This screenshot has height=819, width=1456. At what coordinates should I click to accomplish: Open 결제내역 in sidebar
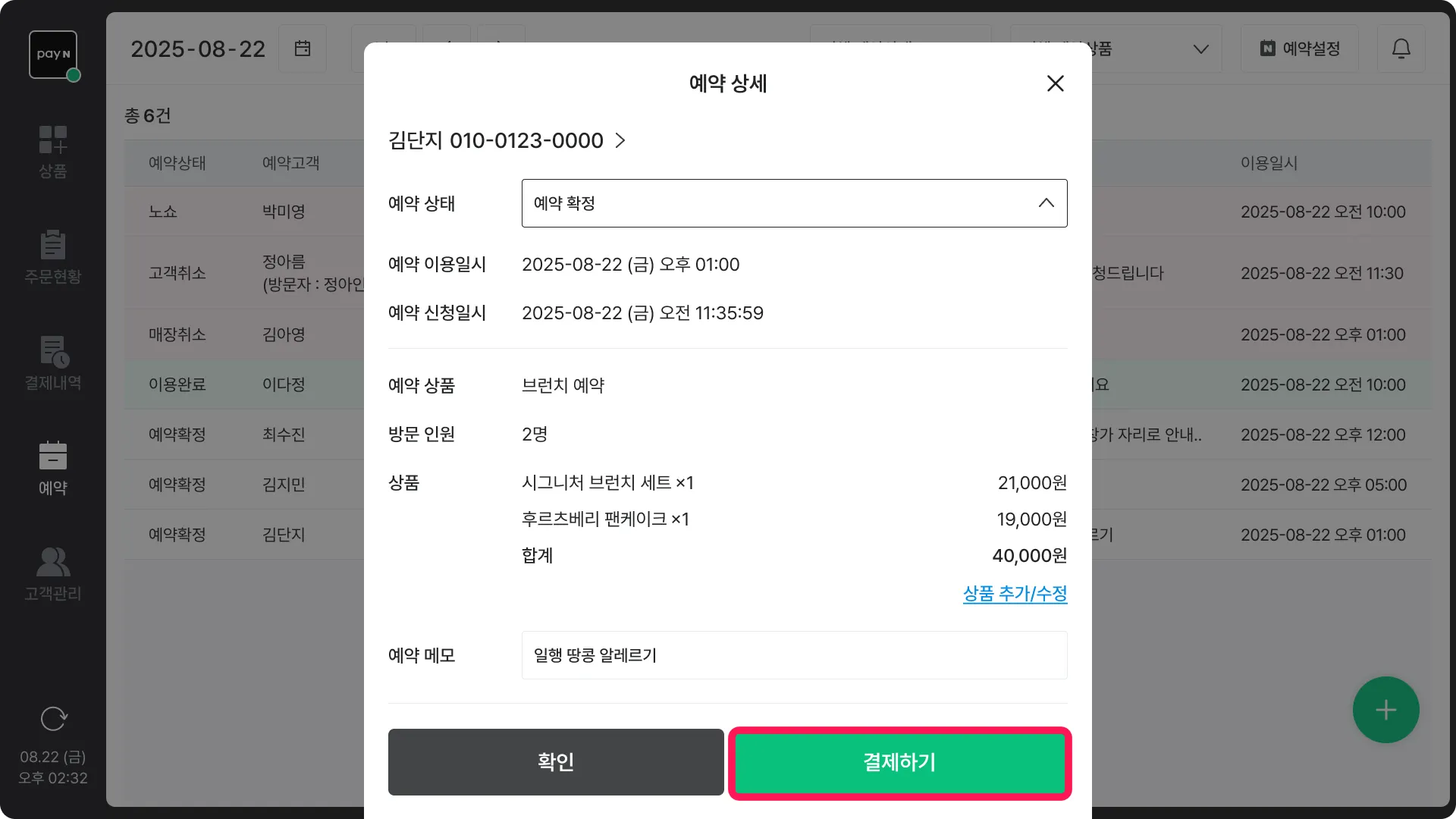pos(53,364)
